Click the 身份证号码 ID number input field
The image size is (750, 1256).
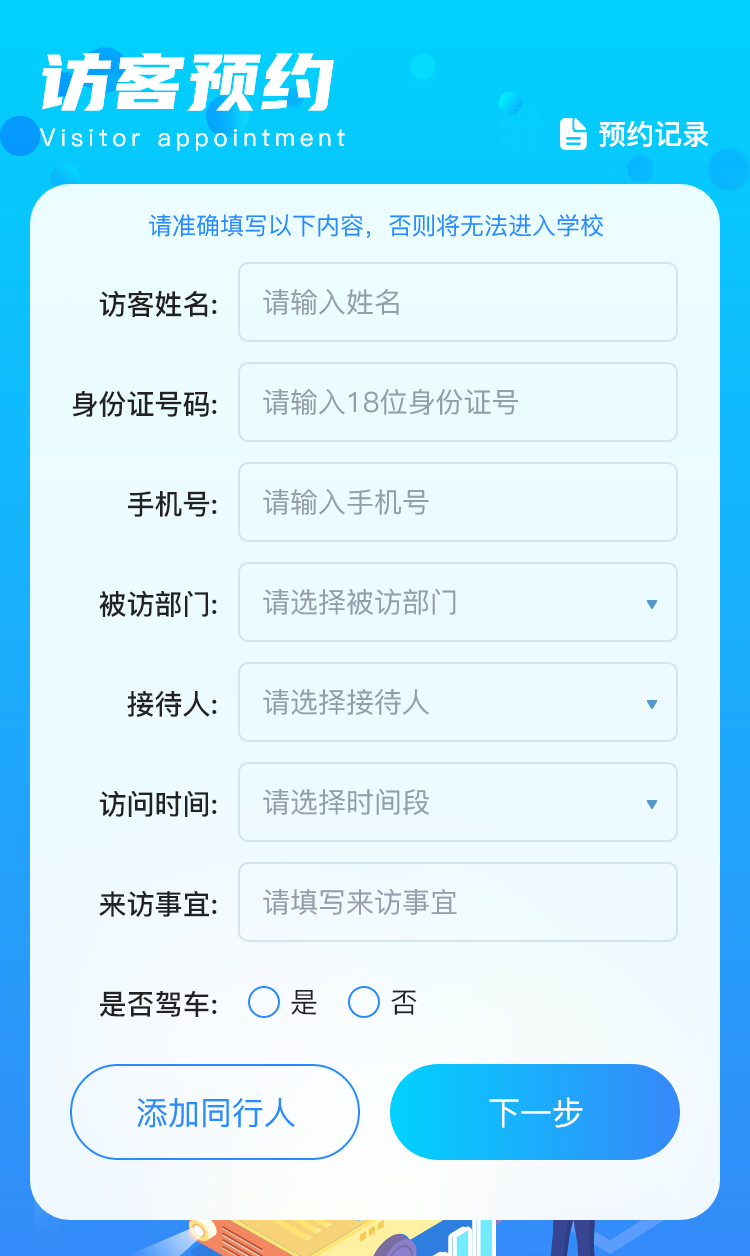457,402
